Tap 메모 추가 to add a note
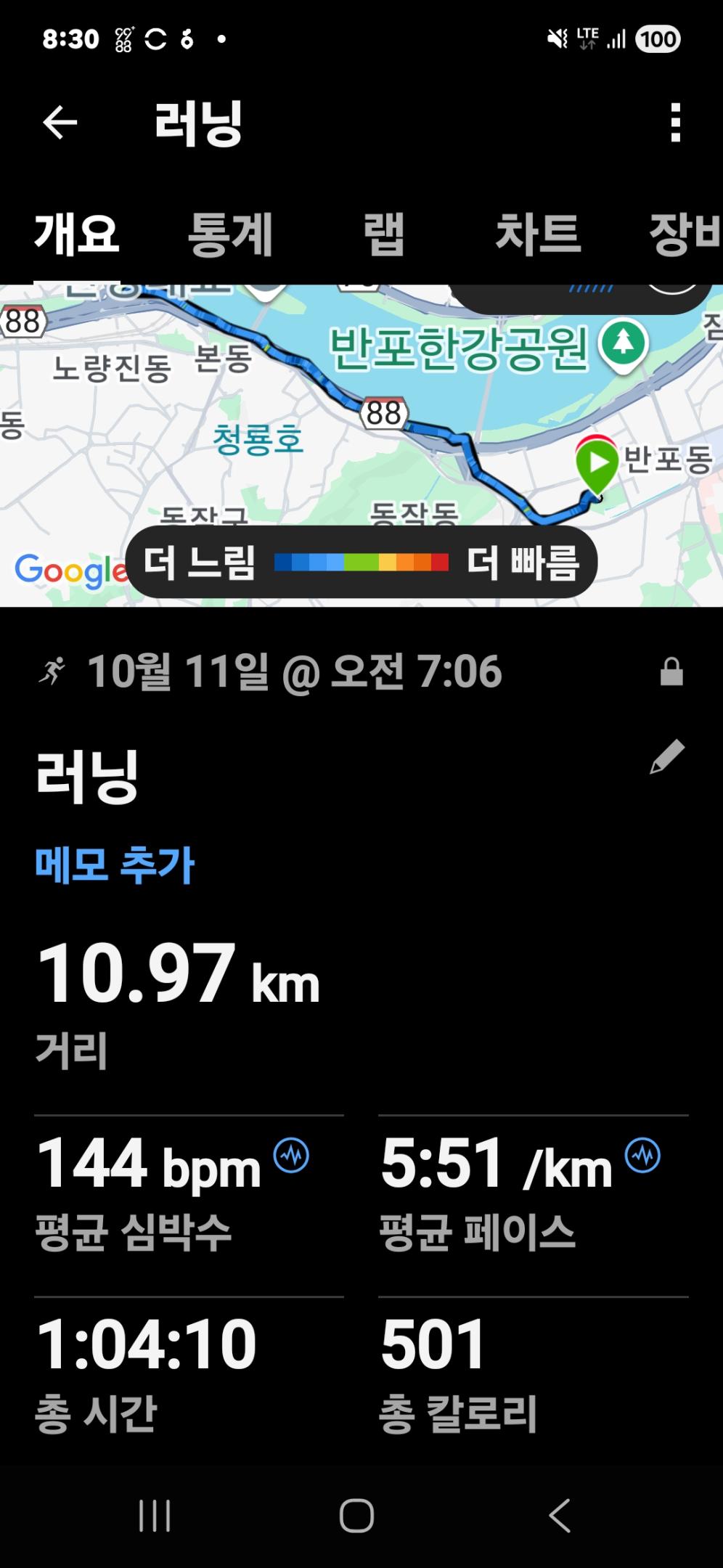 pos(115,865)
